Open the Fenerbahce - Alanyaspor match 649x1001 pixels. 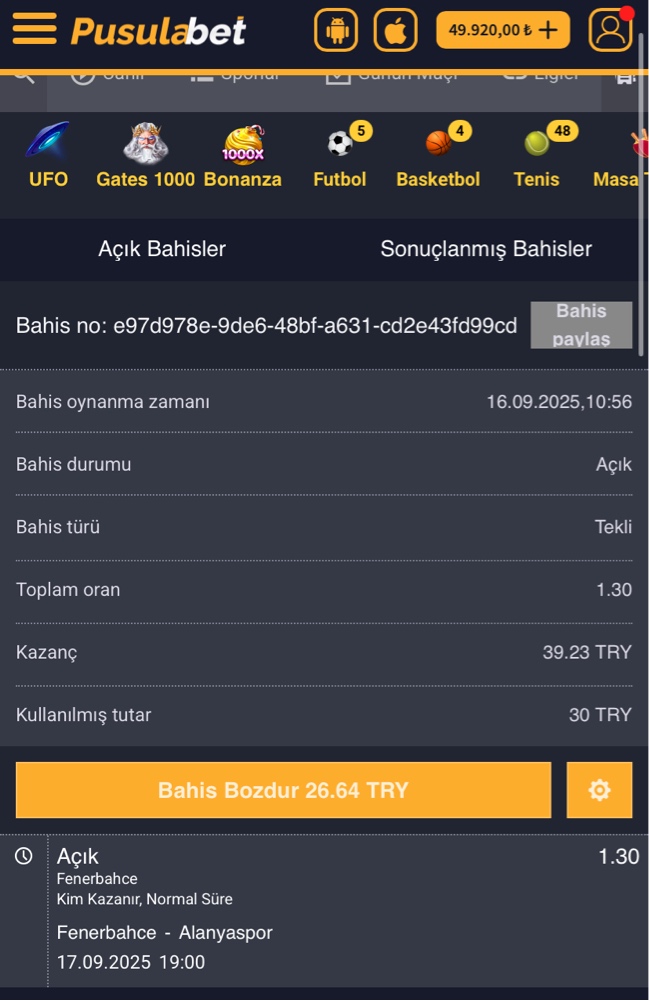click(165, 932)
